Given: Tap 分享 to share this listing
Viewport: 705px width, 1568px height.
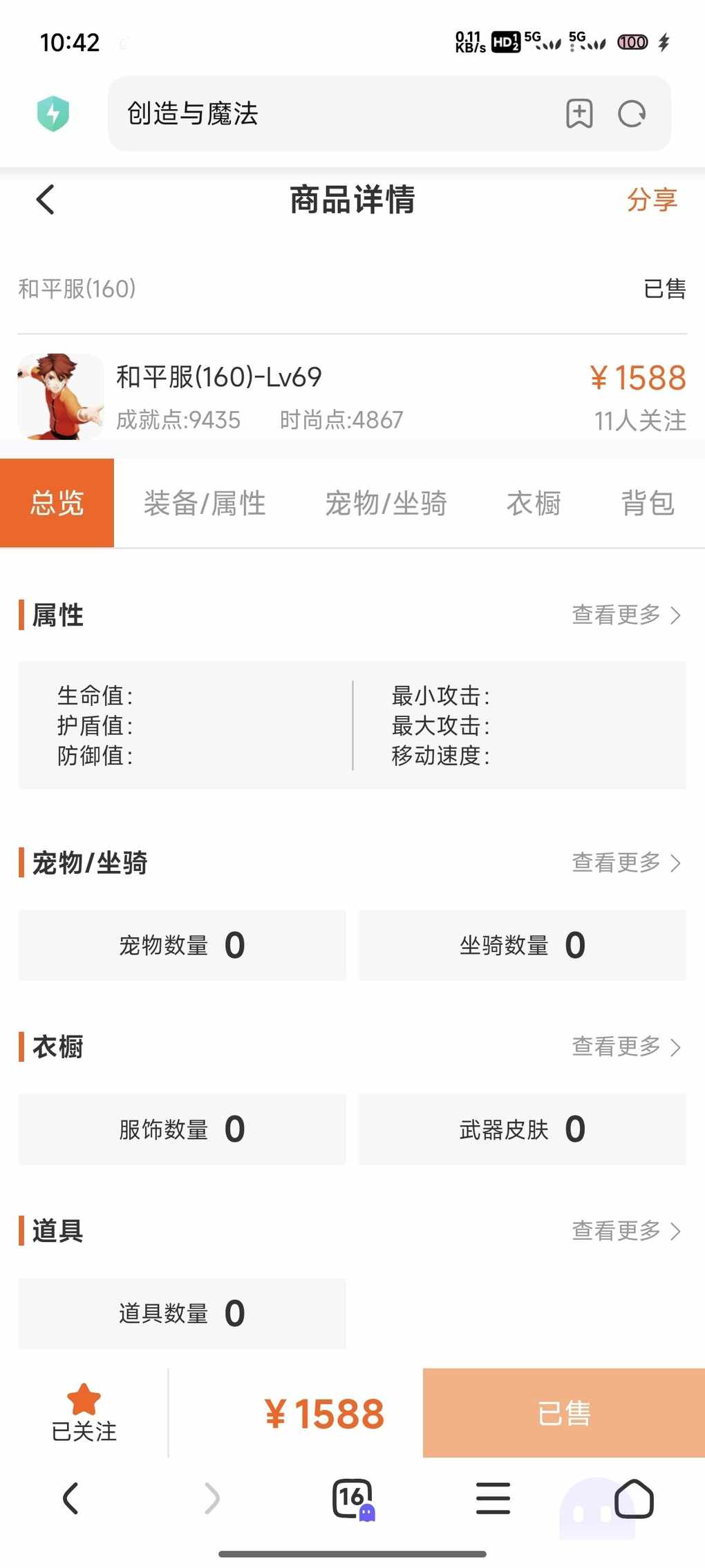Looking at the screenshot, I should pyautogui.click(x=652, y=200).
